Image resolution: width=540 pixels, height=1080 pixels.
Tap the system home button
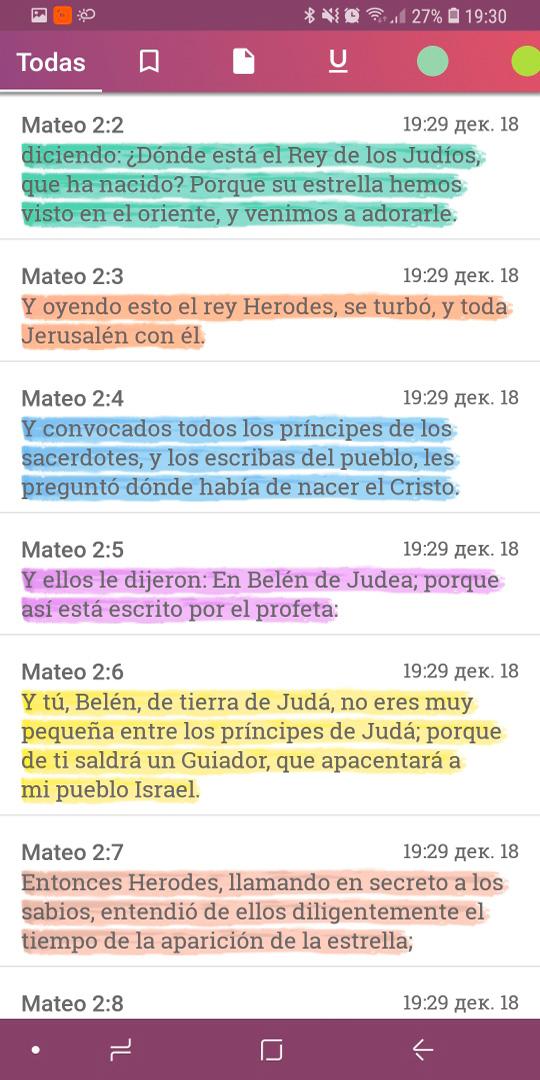tap(271, 1050)
